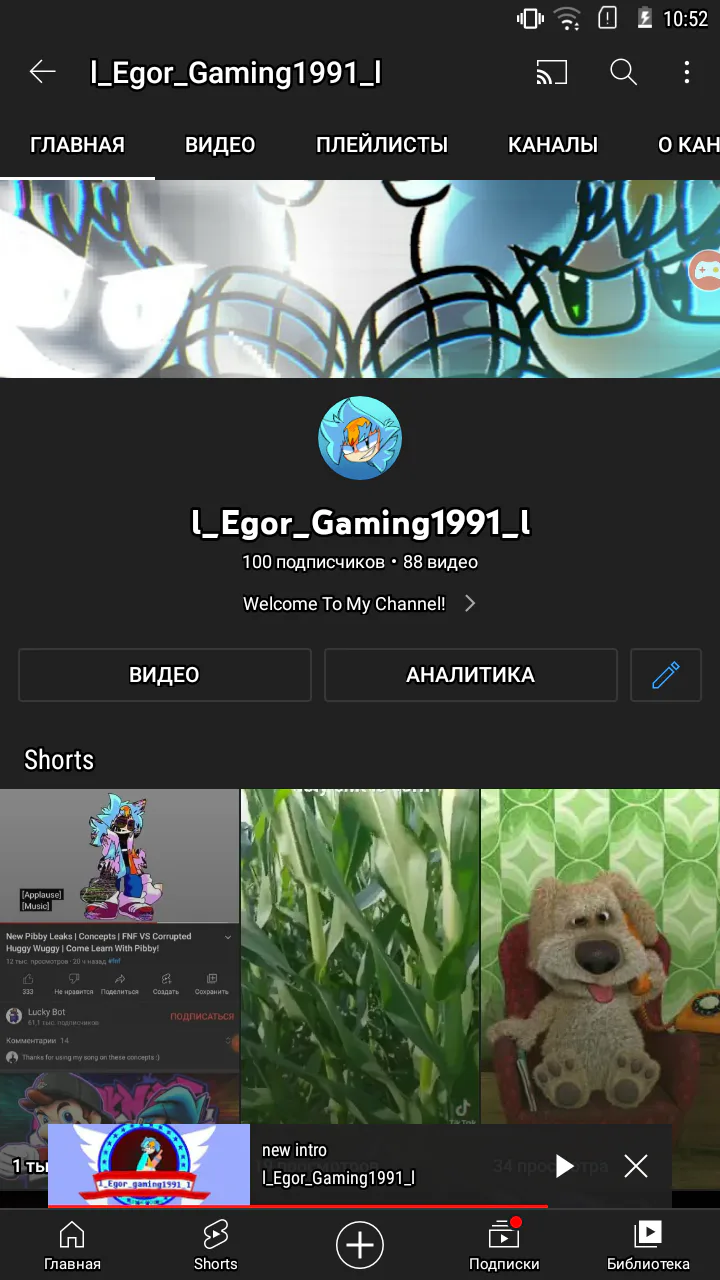Tap the ВИДЕО manage button
Image resolution: width=720 pixels, height=1280 pixels.
pyautogui.click(x=165, y=675)
